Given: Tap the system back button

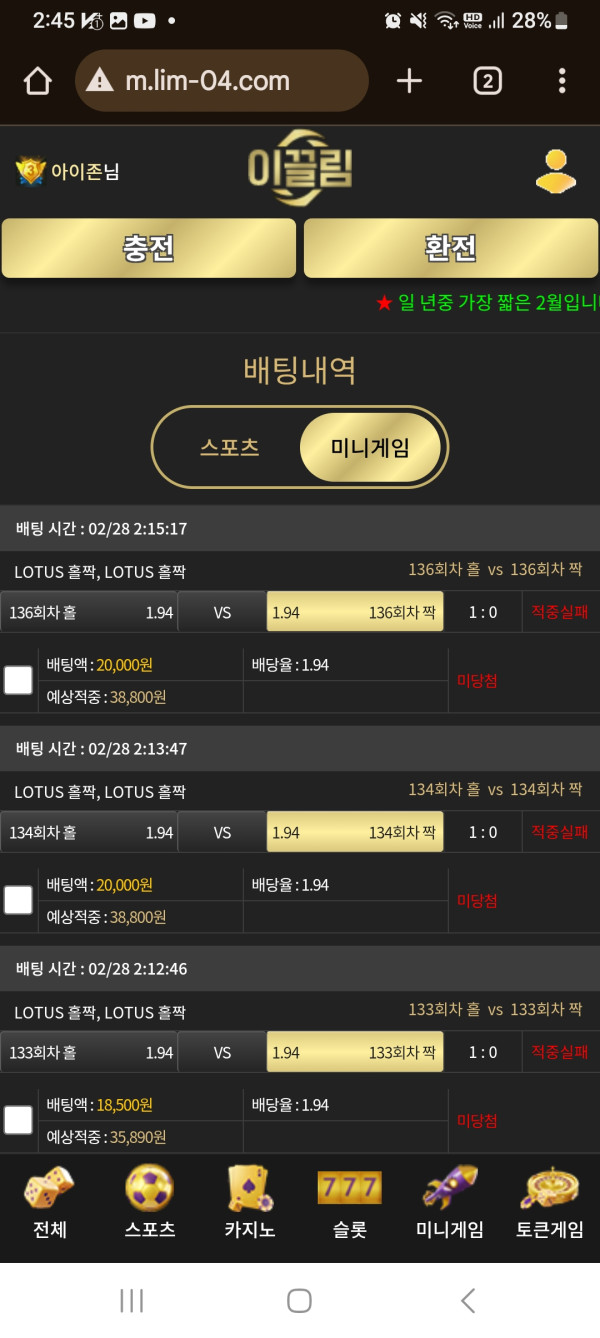Looking at the screenshot, I should [x=468, y=1300].
